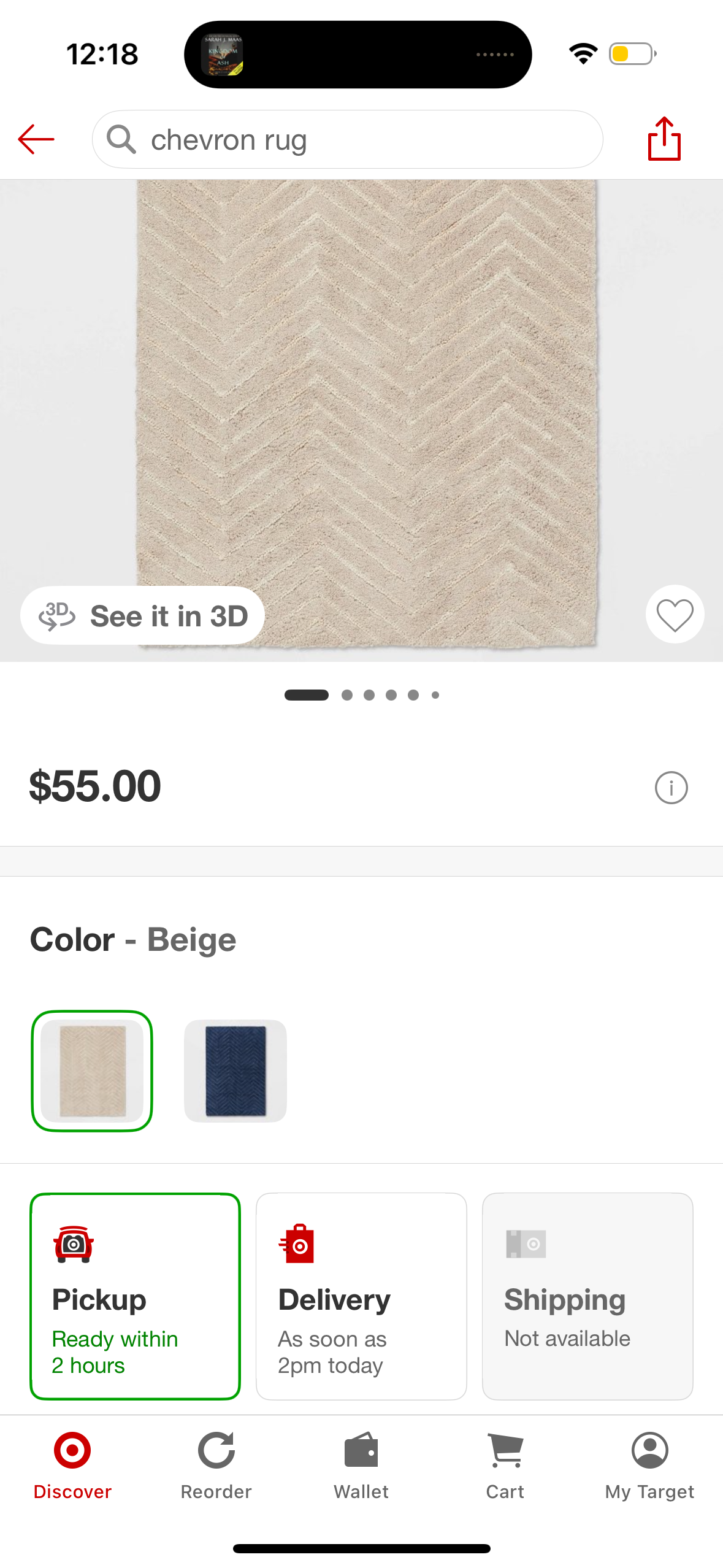Image resolution: width=723 pixels, height=1568 pixels.
Task: View the rug with See it in 3D
Action: pyautogui.click(x=143, y=615)
